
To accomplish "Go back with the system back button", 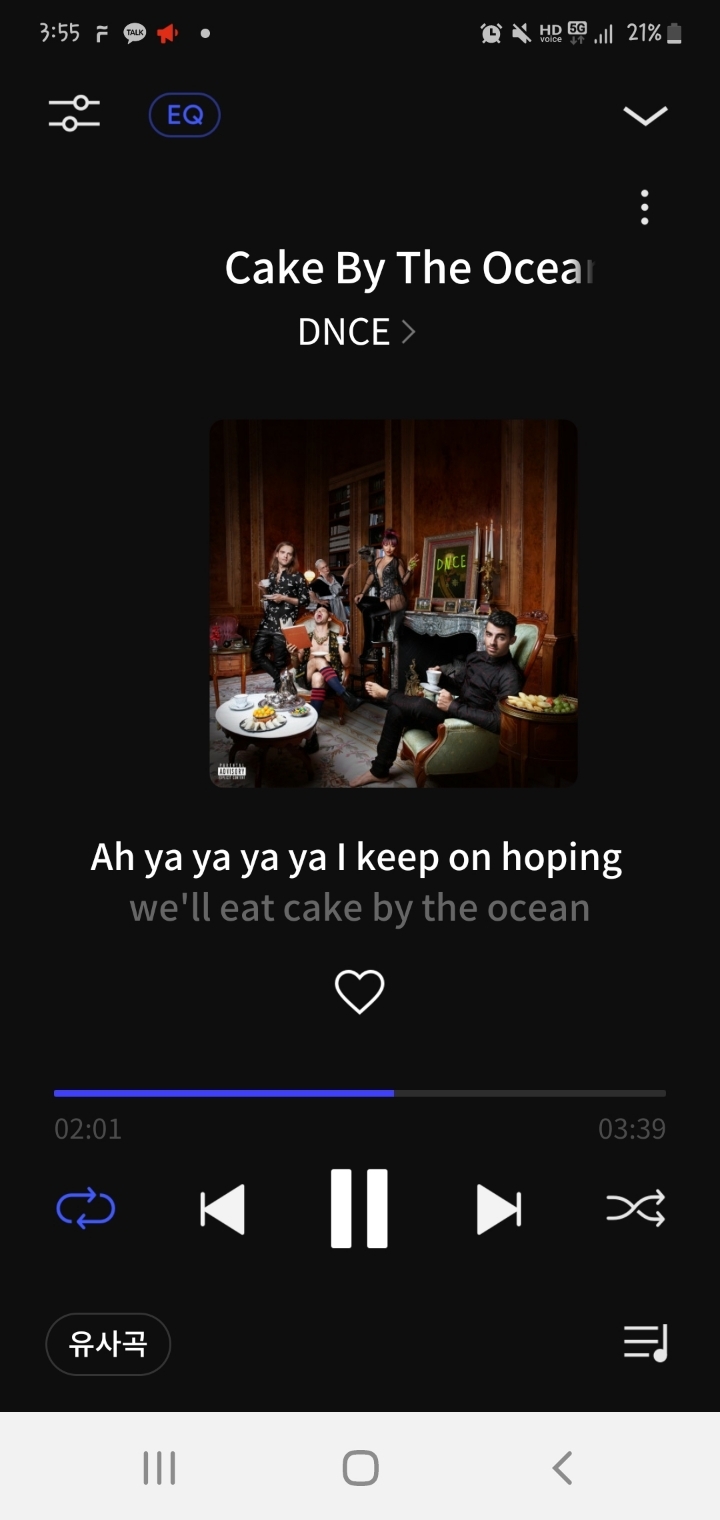I will (562, 1468).
